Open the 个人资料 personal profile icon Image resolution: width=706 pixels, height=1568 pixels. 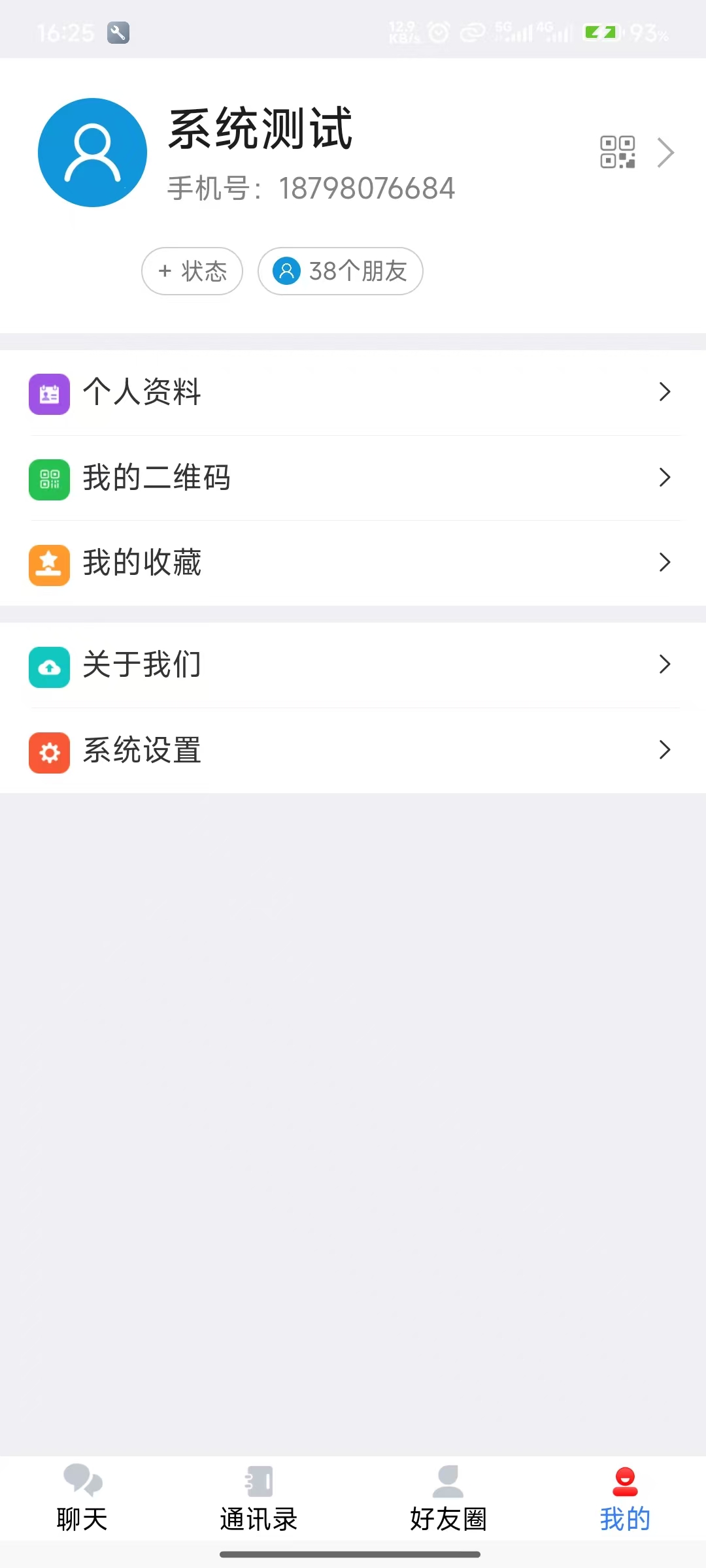49,393
